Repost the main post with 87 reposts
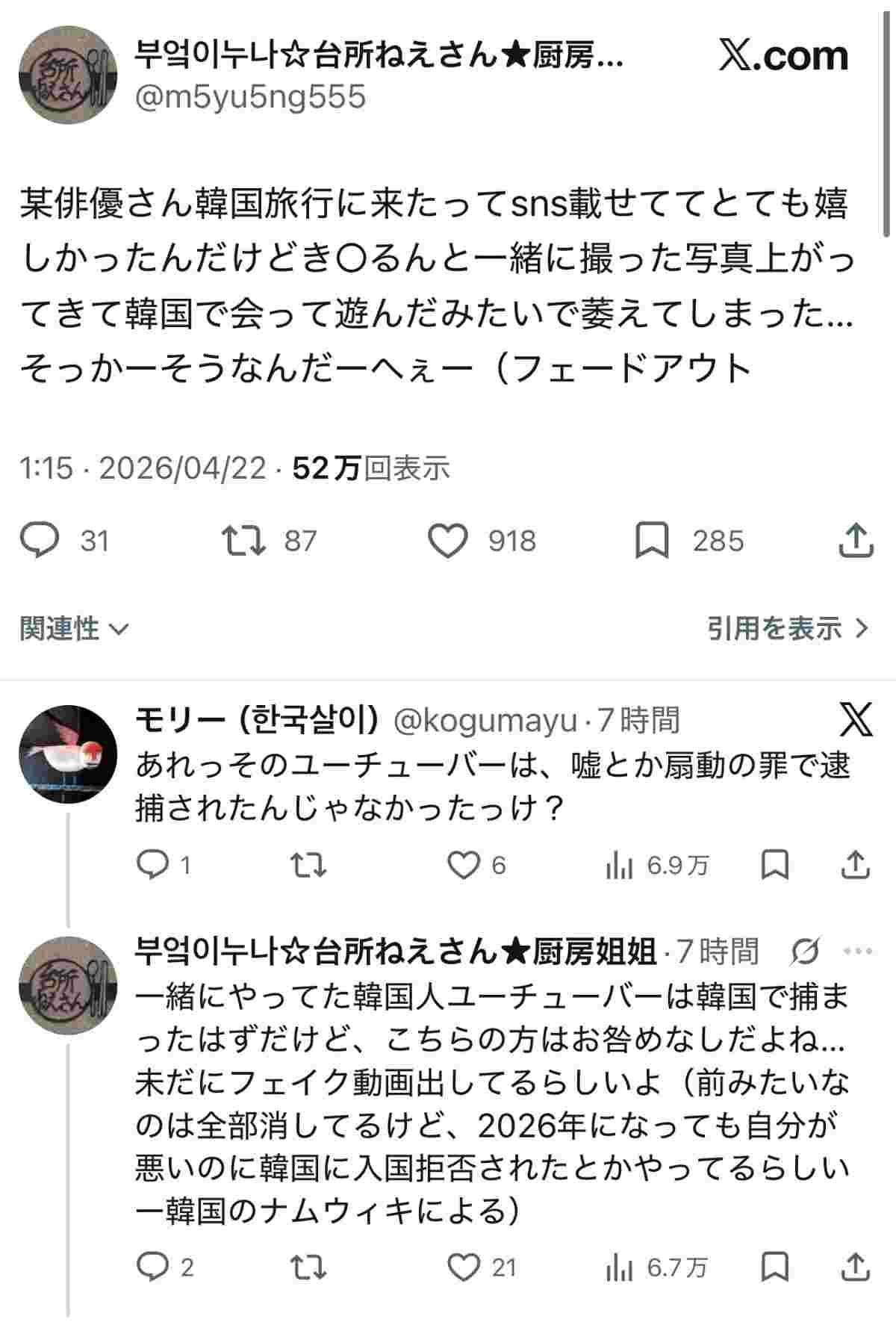896x1322 pixels. click(x=244, y=541)
